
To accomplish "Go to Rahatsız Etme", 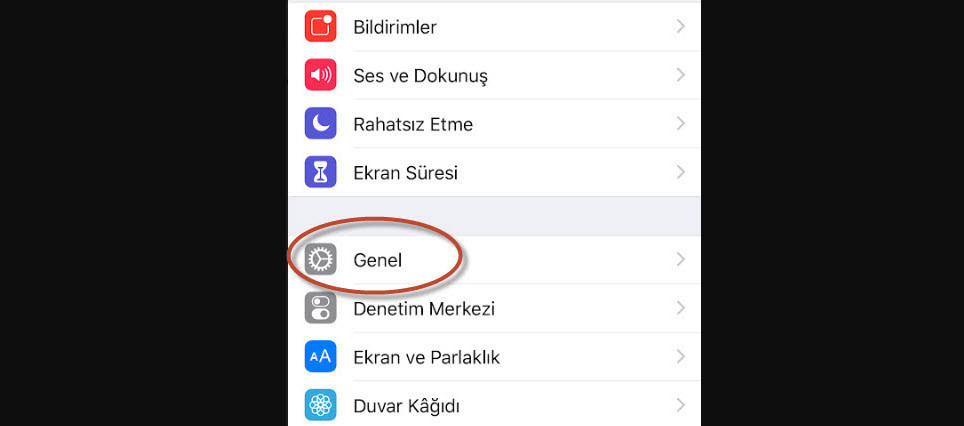I will [x=412, y=124].
